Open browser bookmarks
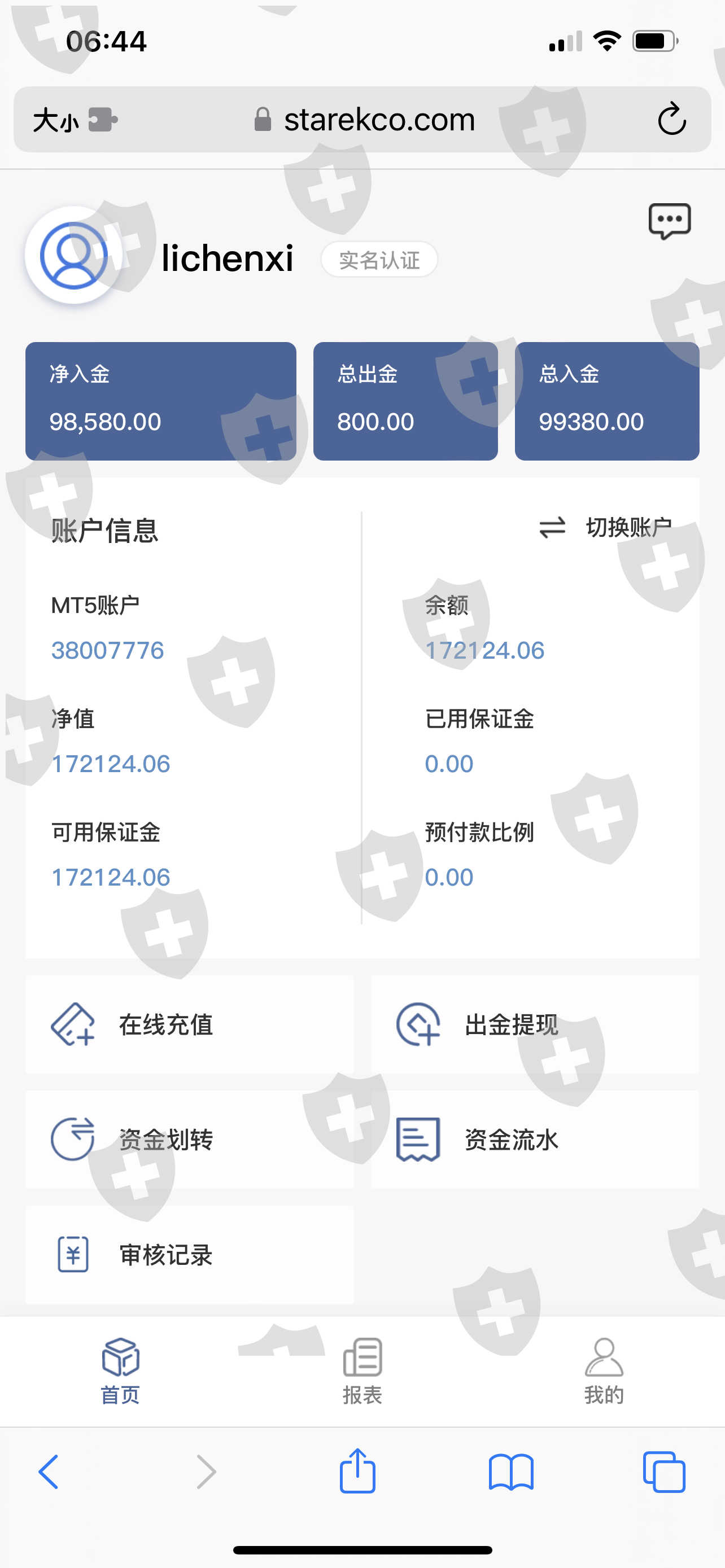725x1568 pixels. pyautogui.click(x=511, y=1473)
